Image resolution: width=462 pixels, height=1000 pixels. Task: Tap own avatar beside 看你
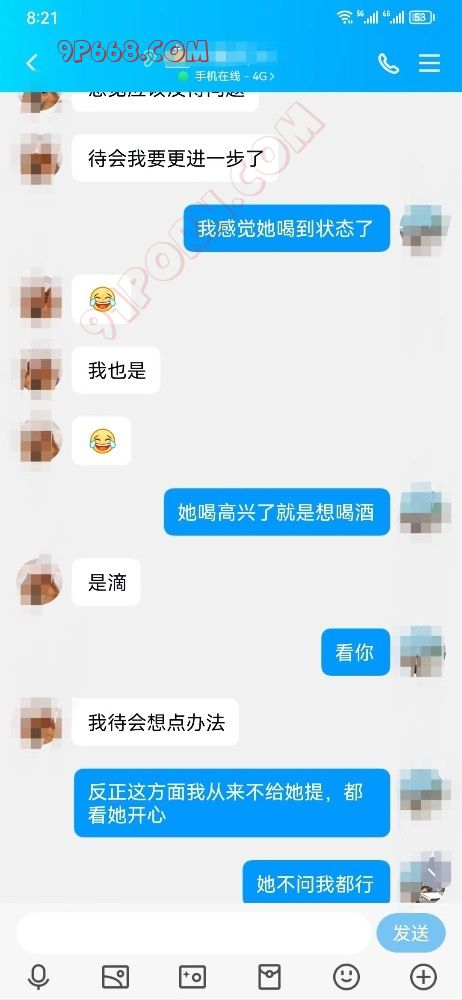421,652
